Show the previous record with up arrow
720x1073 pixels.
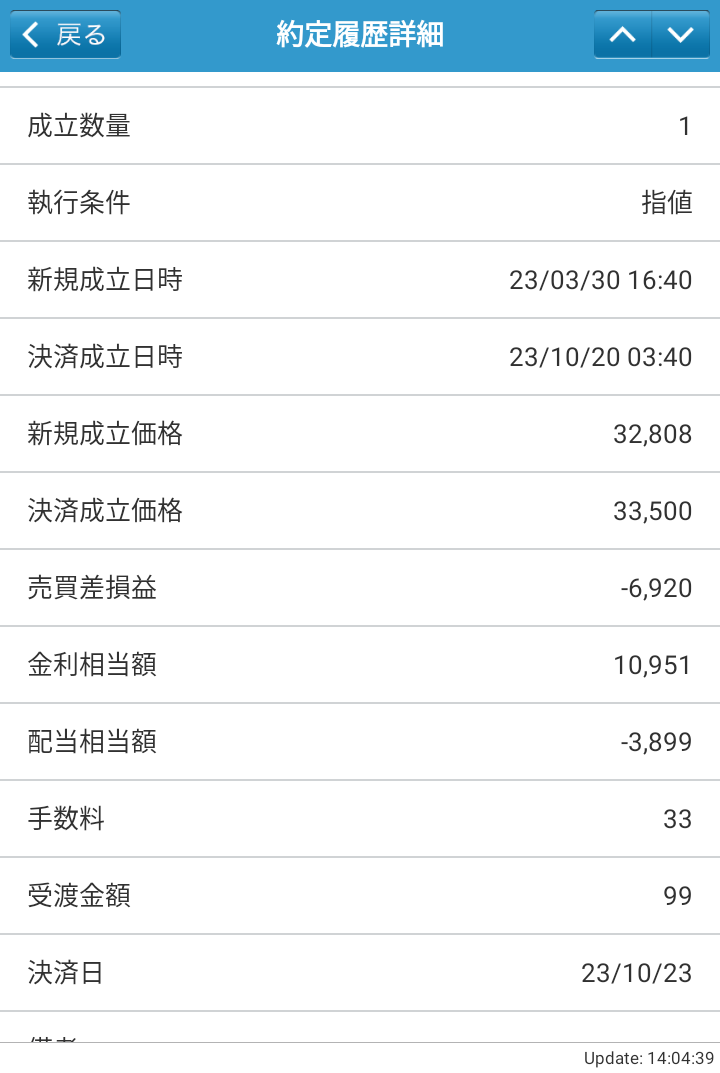tap(623, 35)
